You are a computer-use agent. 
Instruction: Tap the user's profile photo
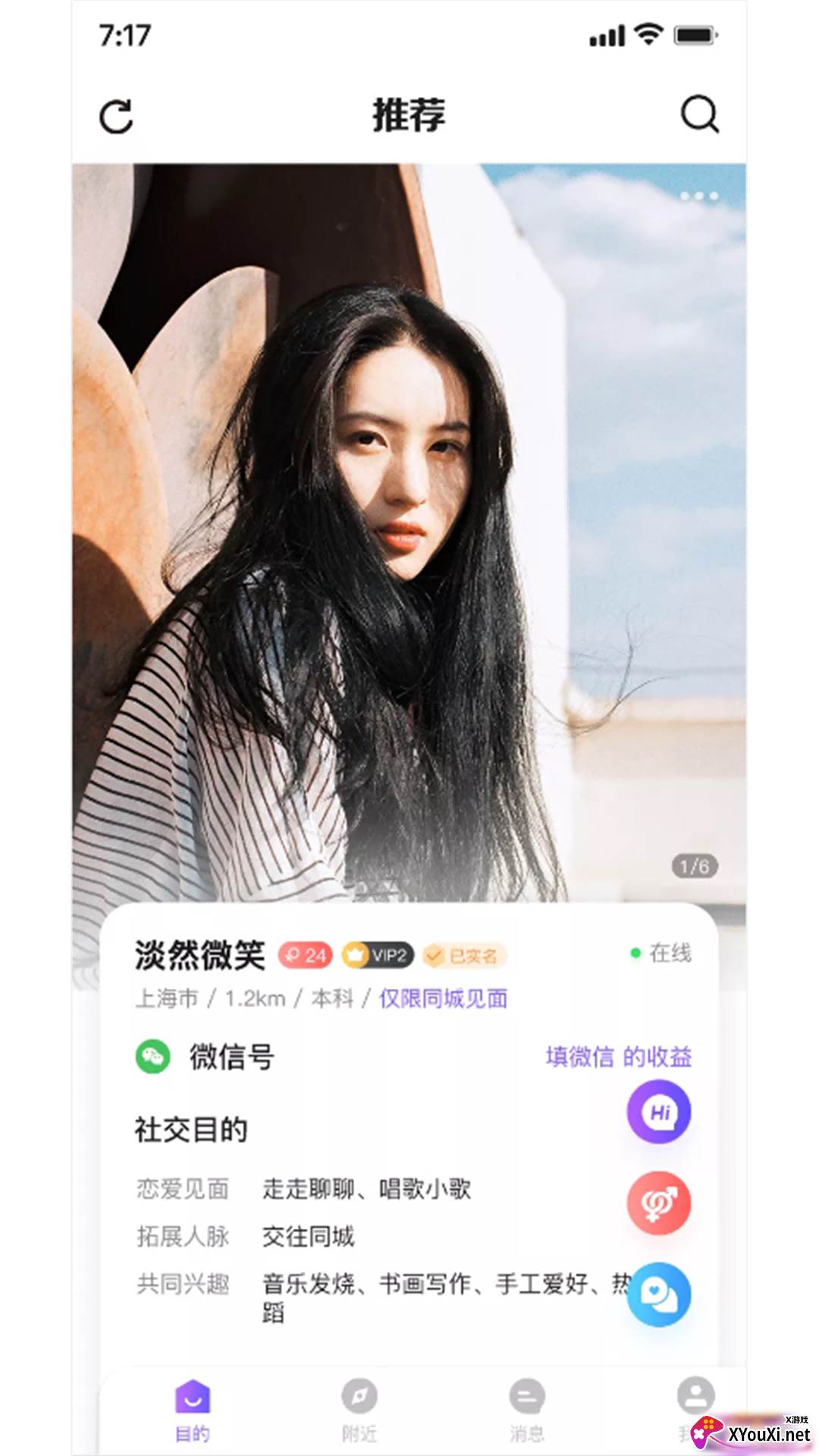coord(409,531)
